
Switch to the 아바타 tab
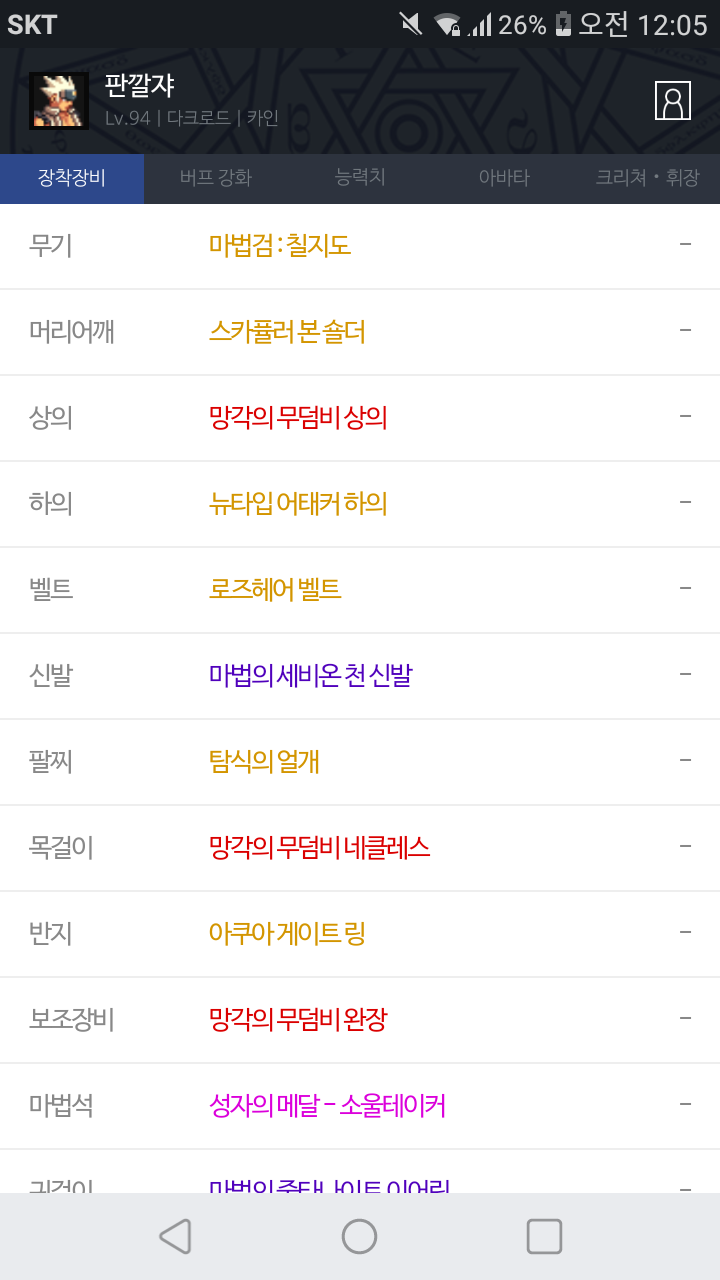click(504, 179)
